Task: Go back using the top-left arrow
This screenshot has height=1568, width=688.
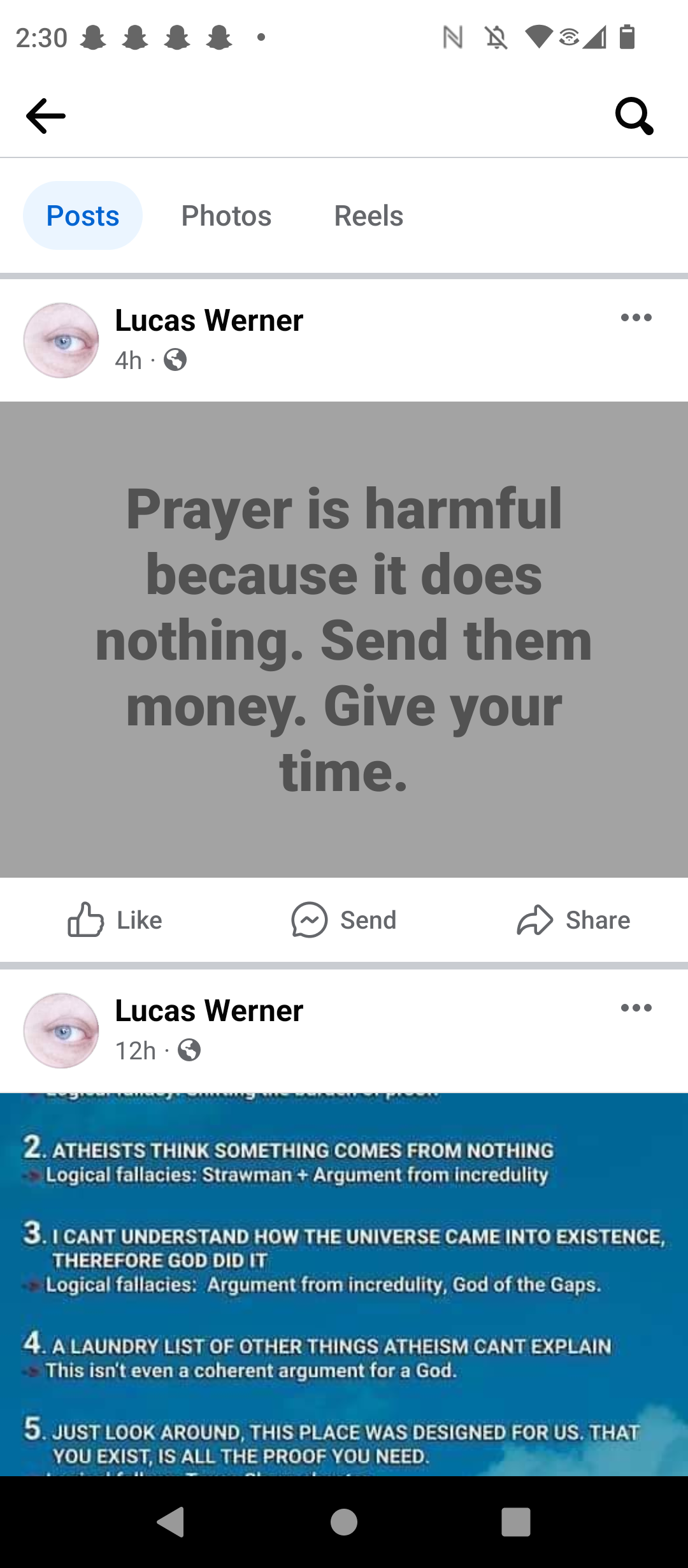Action: [46, 116]
